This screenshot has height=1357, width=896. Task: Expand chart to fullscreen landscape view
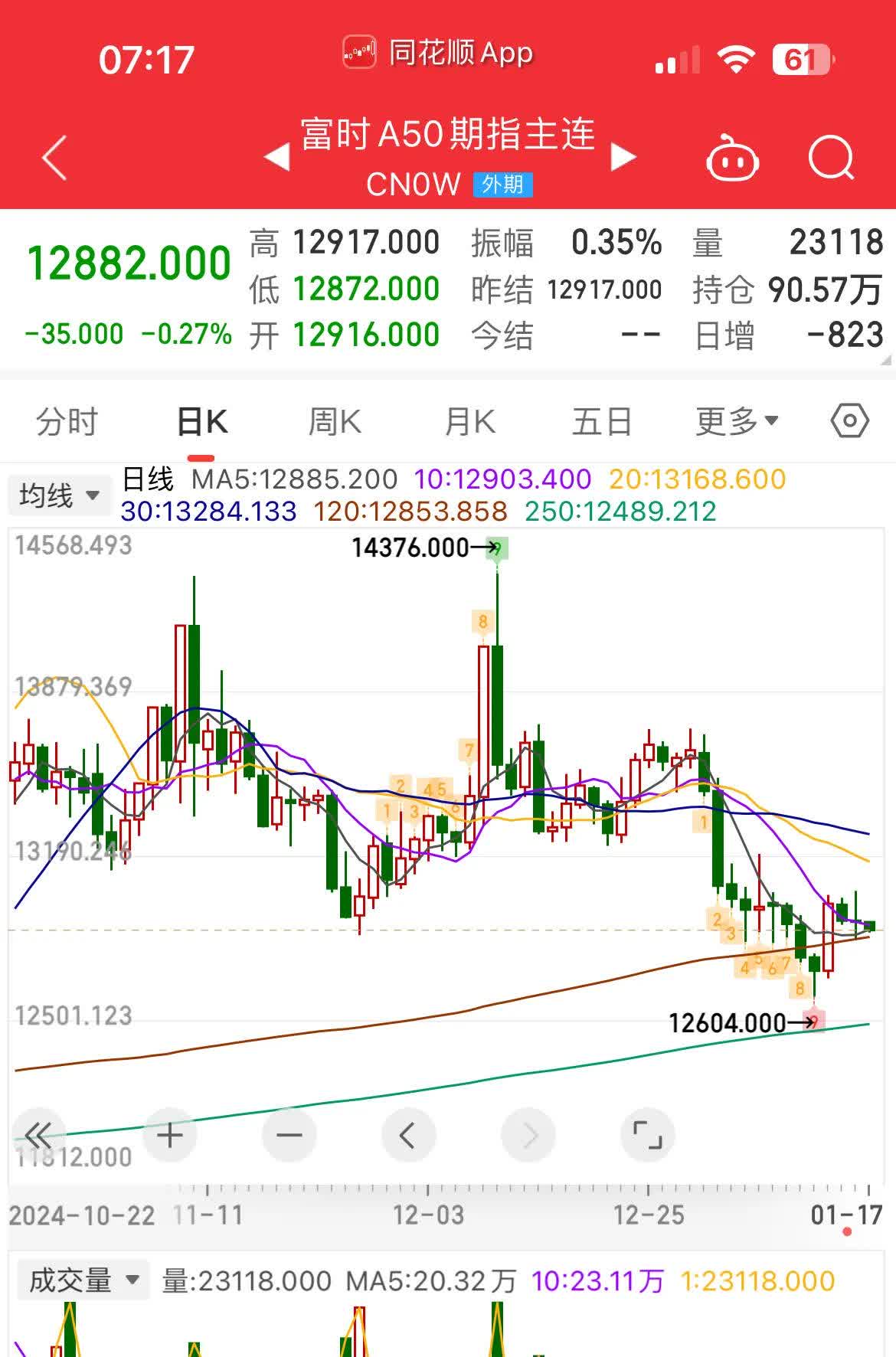click(648, 1136)
